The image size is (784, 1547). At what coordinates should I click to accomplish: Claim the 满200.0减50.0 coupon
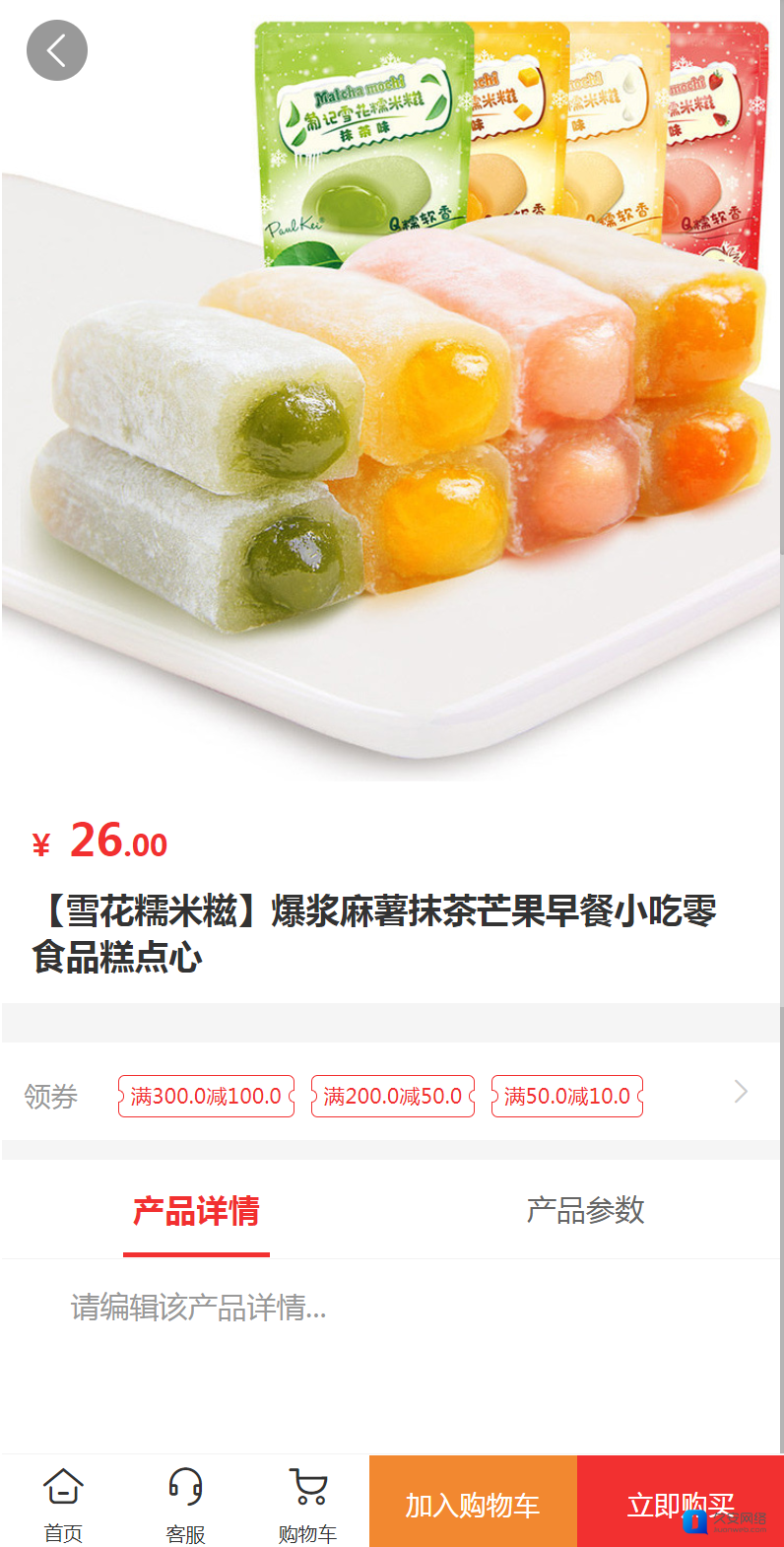393,1096
